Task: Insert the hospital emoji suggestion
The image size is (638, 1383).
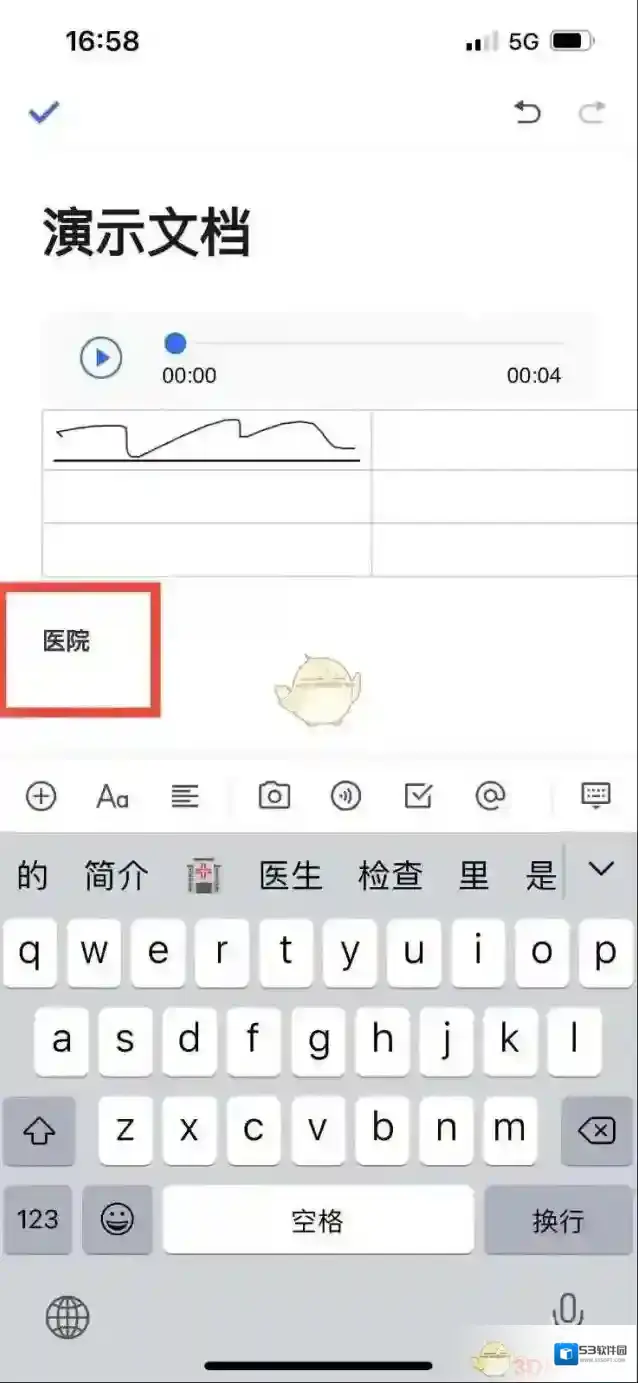Action: [x=204, y=876]
